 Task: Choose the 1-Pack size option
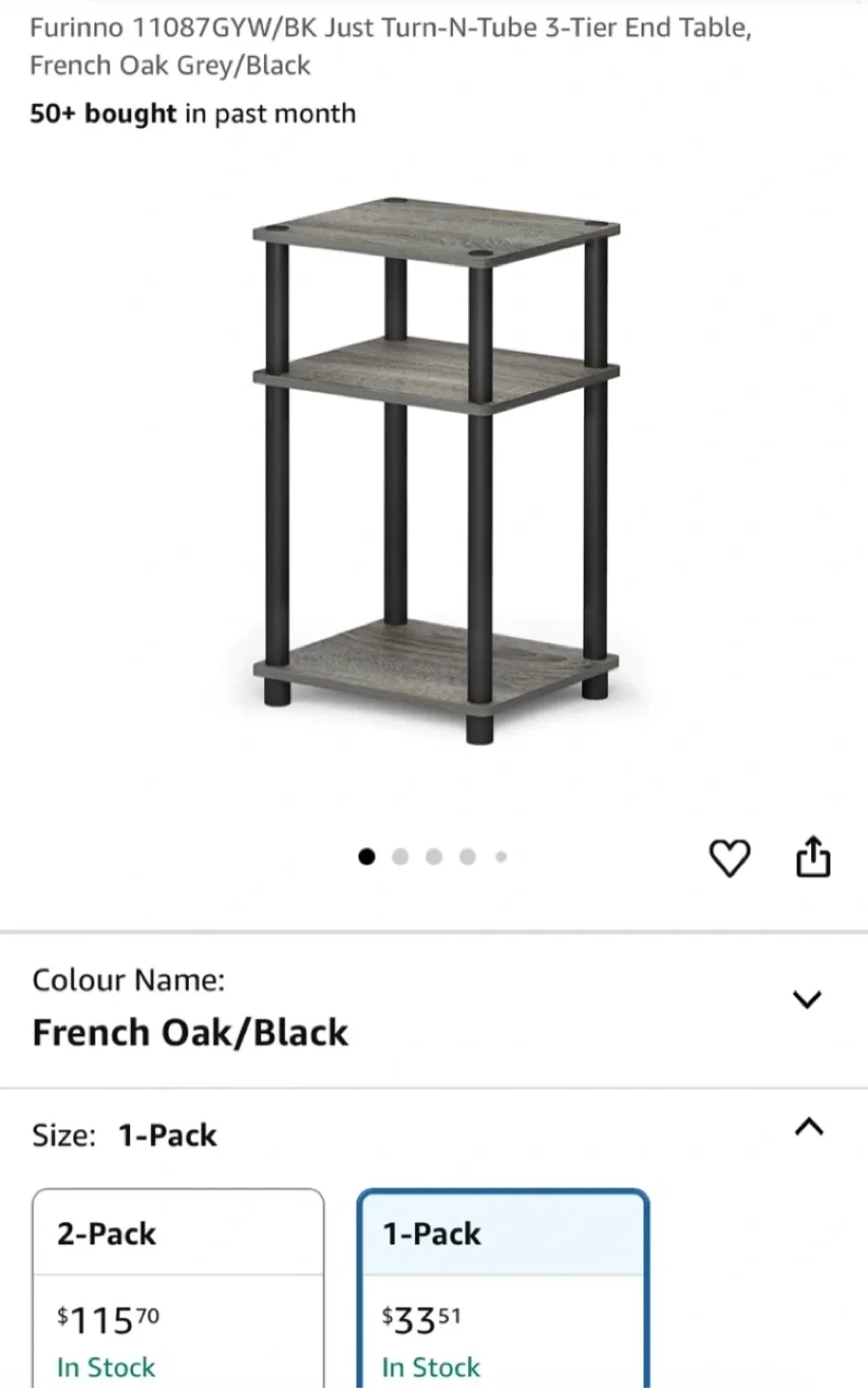pyautogui.click(x=502, y=1288)
